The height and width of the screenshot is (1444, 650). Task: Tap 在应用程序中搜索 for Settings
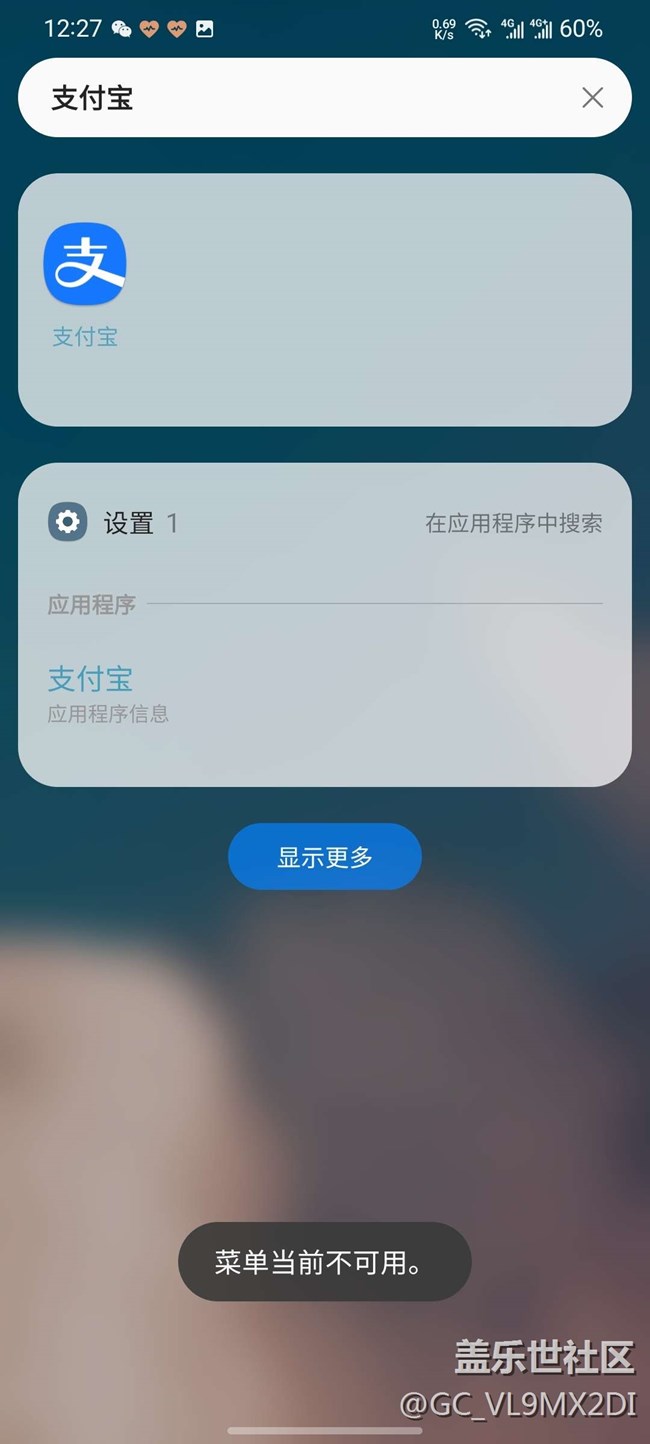coord(513,523)
